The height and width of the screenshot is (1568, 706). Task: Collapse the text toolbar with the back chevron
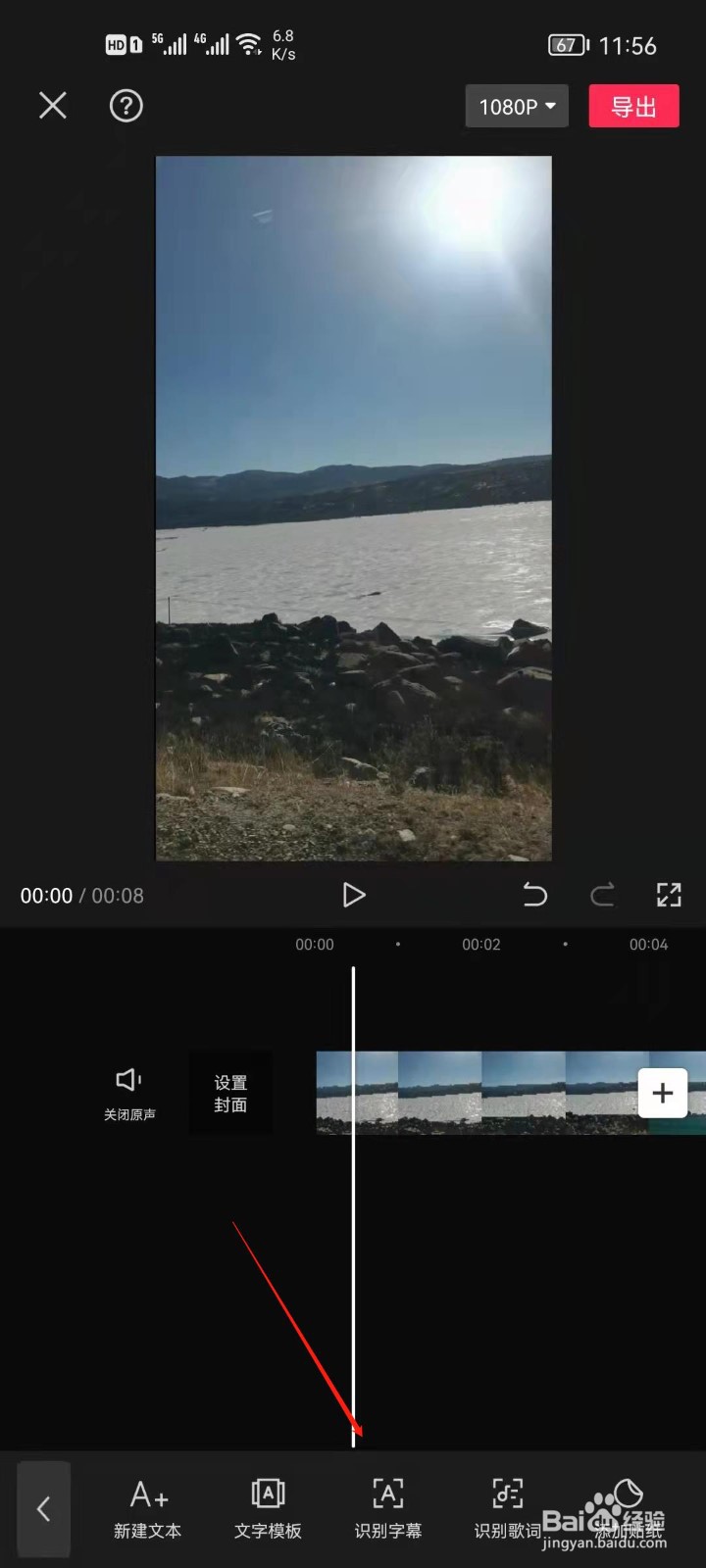(43, 1509)
